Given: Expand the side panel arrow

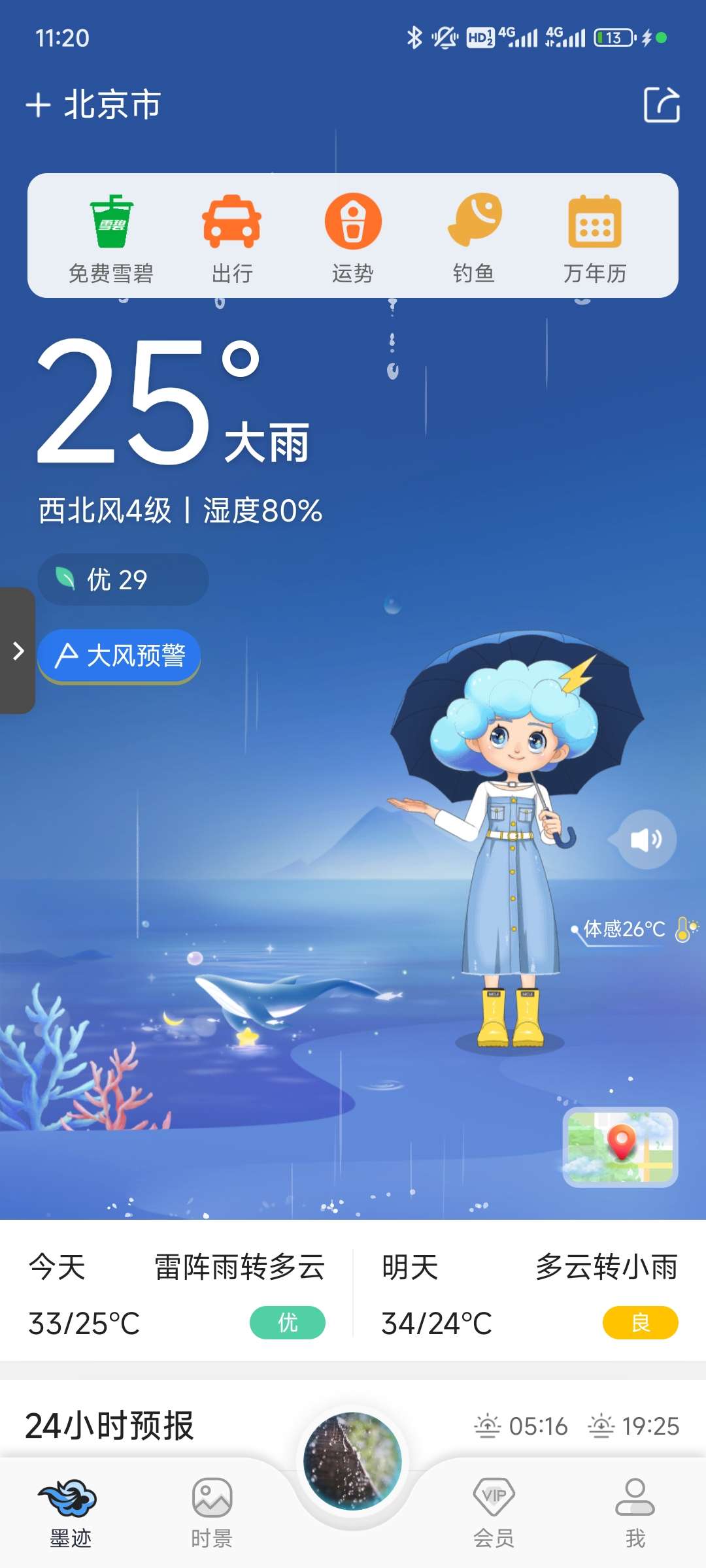Looking at the screenshot, I should pos(18,651).
